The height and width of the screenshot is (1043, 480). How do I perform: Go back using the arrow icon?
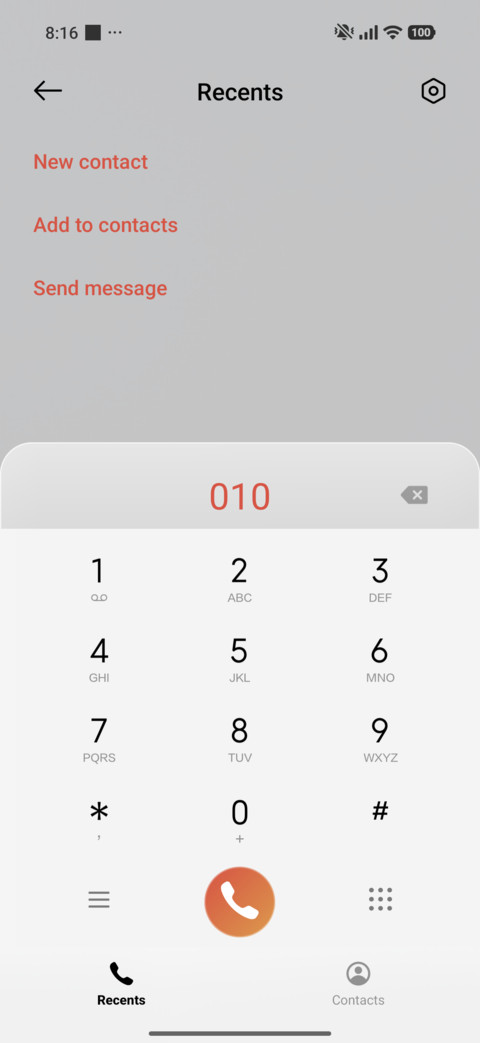pos(48,91)
